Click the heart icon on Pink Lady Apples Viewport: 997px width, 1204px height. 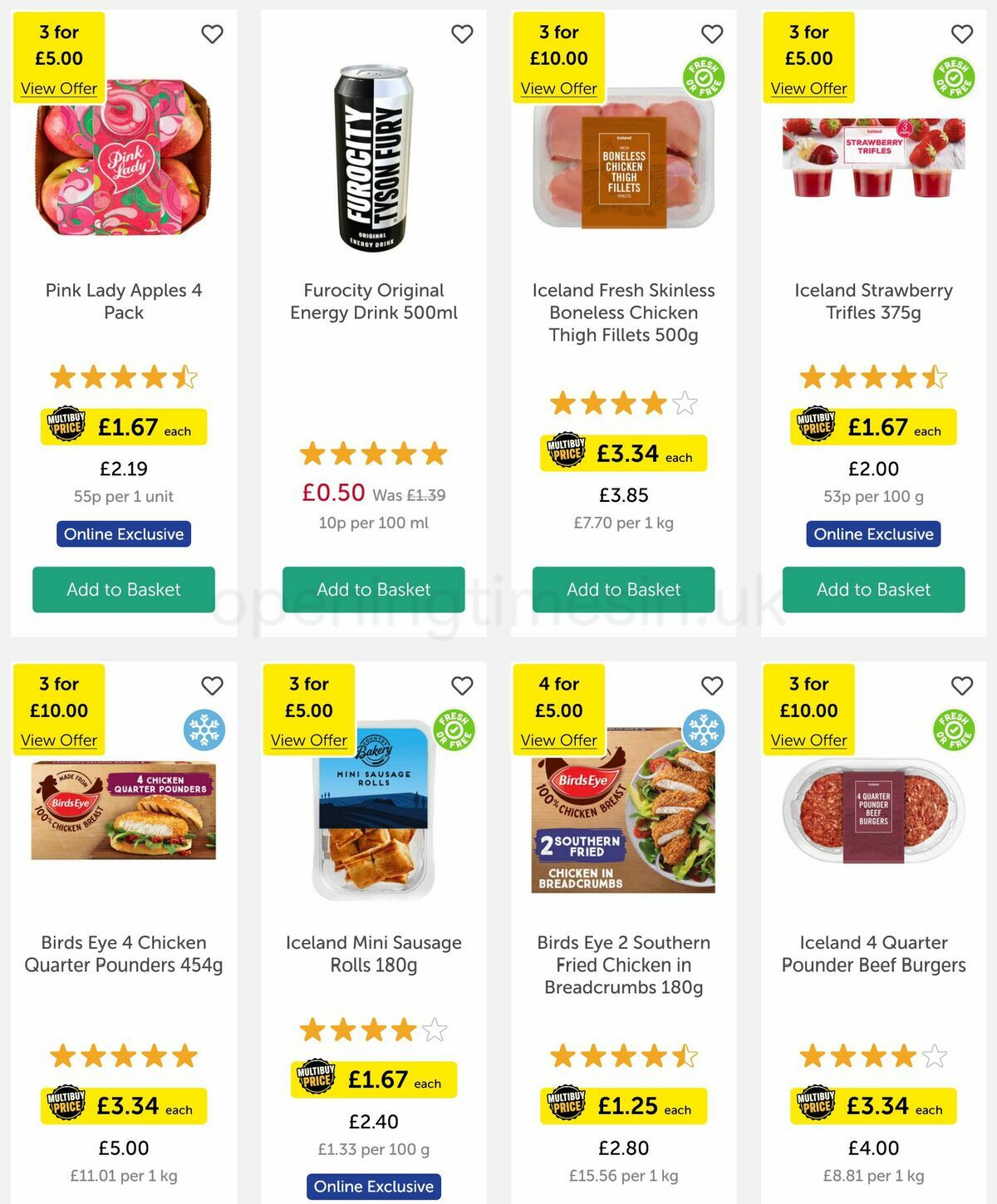coord(214,35)
